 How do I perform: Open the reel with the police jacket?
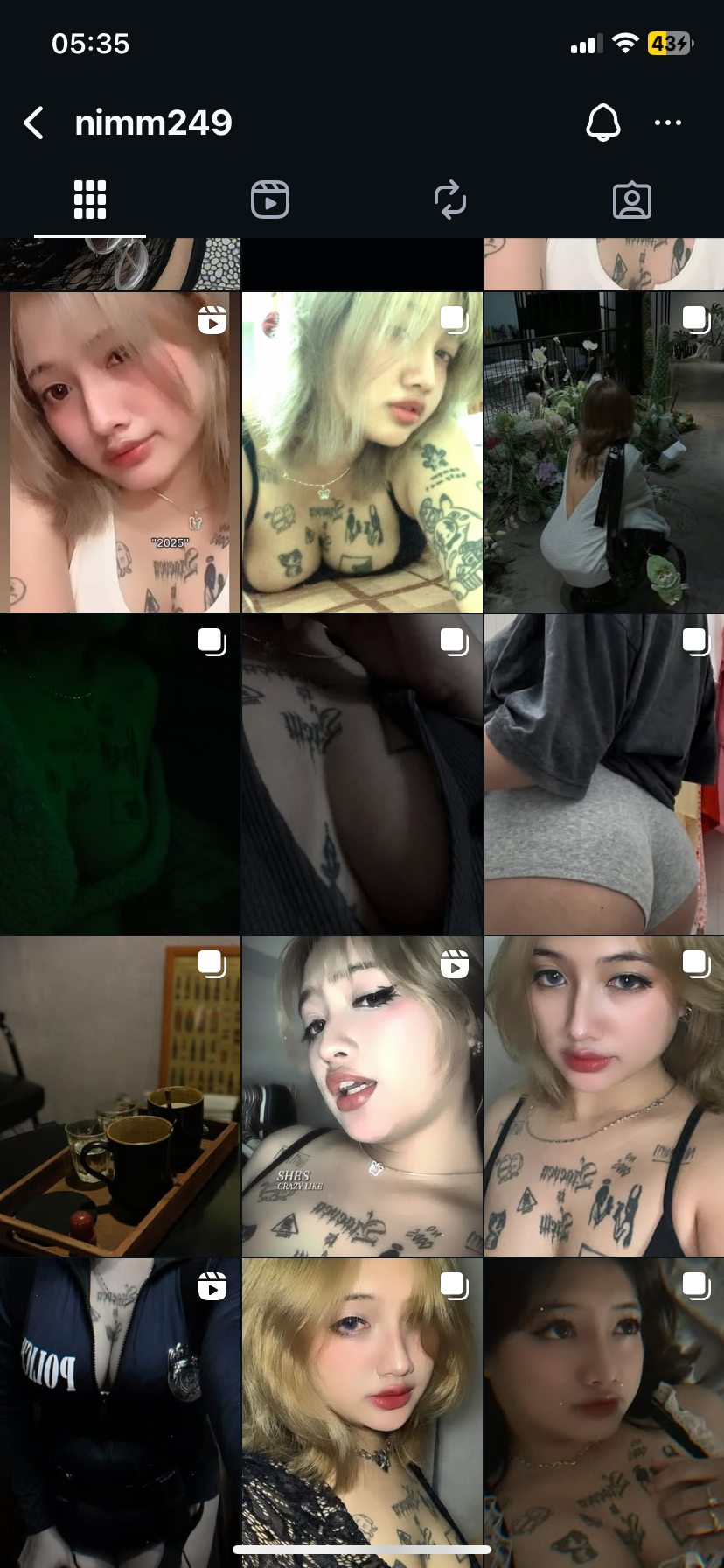coord(120,1409)
